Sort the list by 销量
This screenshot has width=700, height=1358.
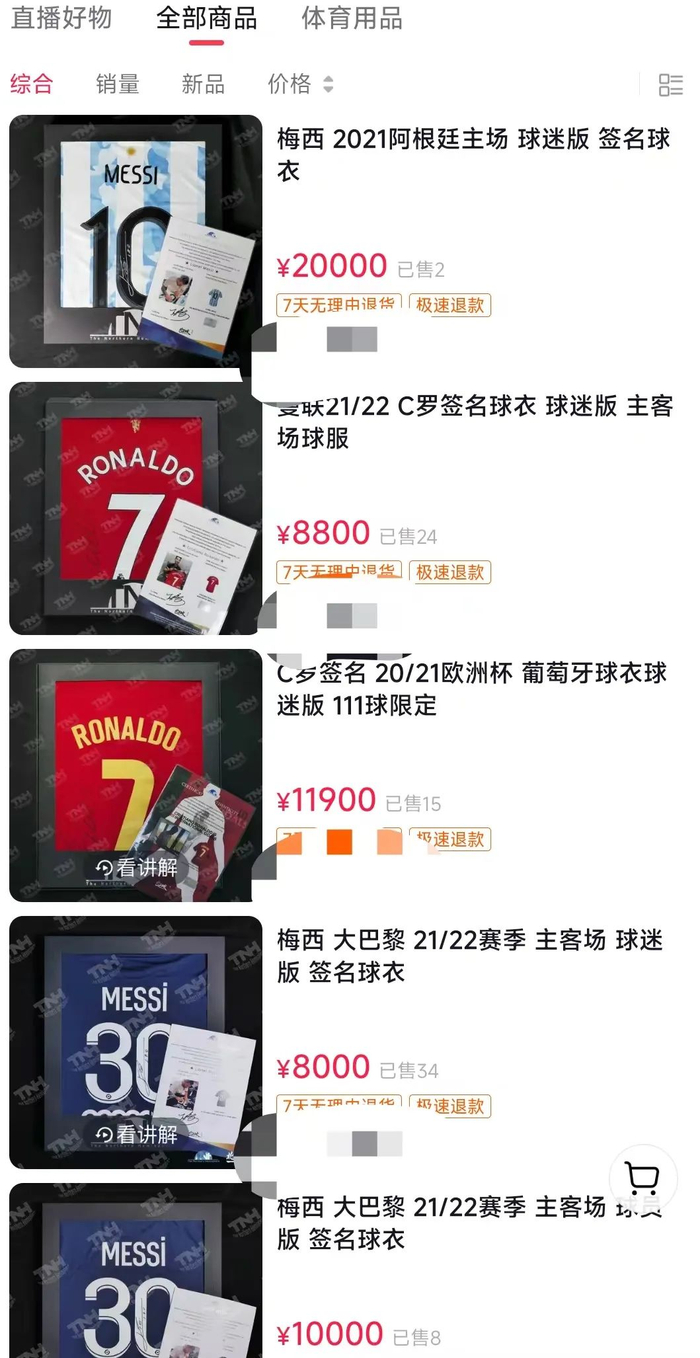(x=117, y=84)
